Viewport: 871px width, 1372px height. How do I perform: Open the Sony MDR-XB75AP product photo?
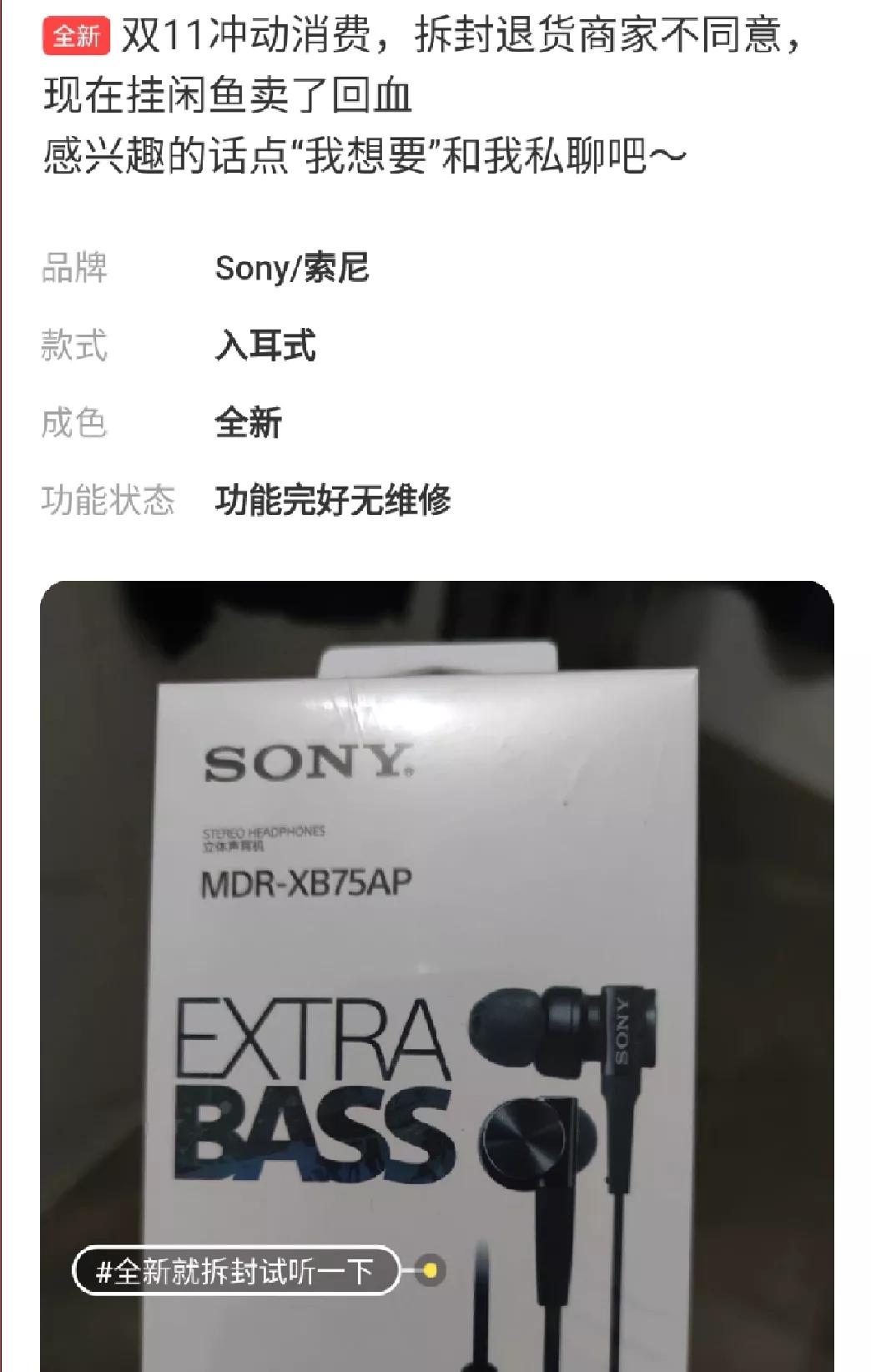[435, 918]
